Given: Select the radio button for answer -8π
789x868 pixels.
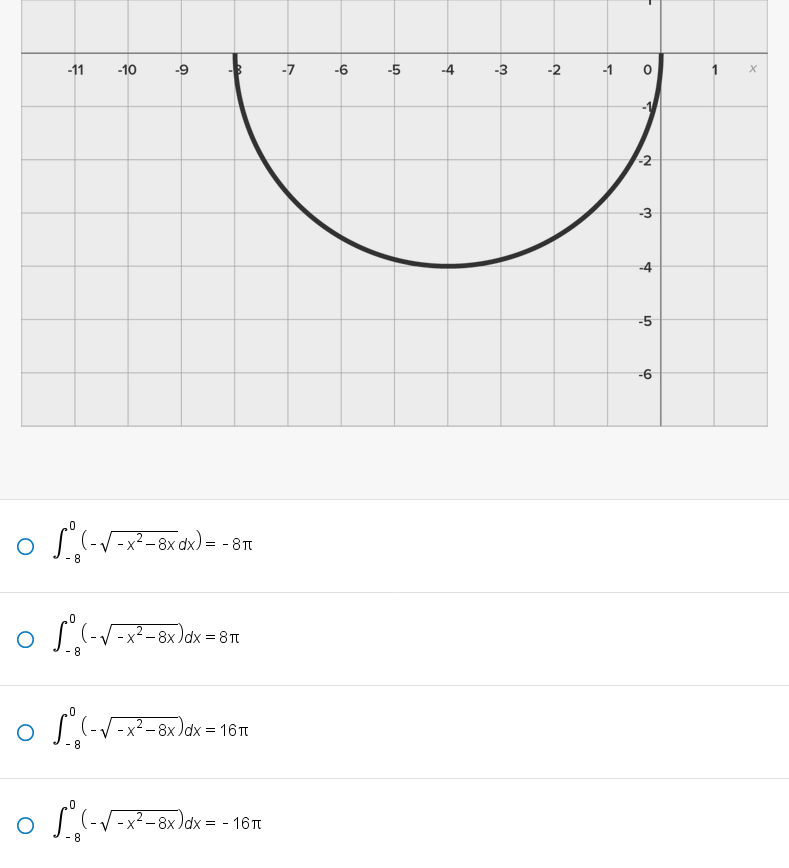Looking at the screenshot, I should tap(25, 546).
